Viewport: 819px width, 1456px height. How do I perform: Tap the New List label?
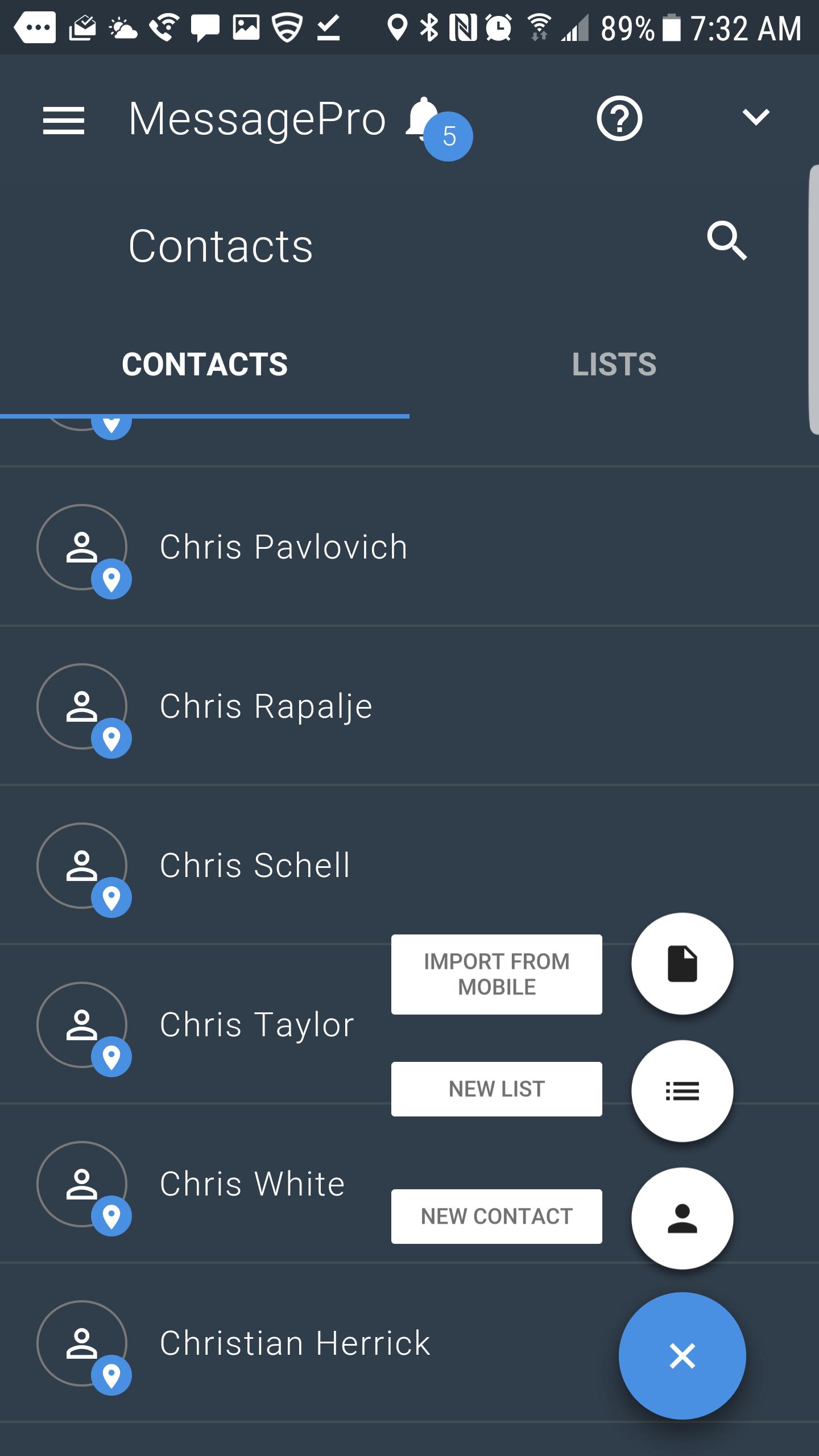[497, 1089]
